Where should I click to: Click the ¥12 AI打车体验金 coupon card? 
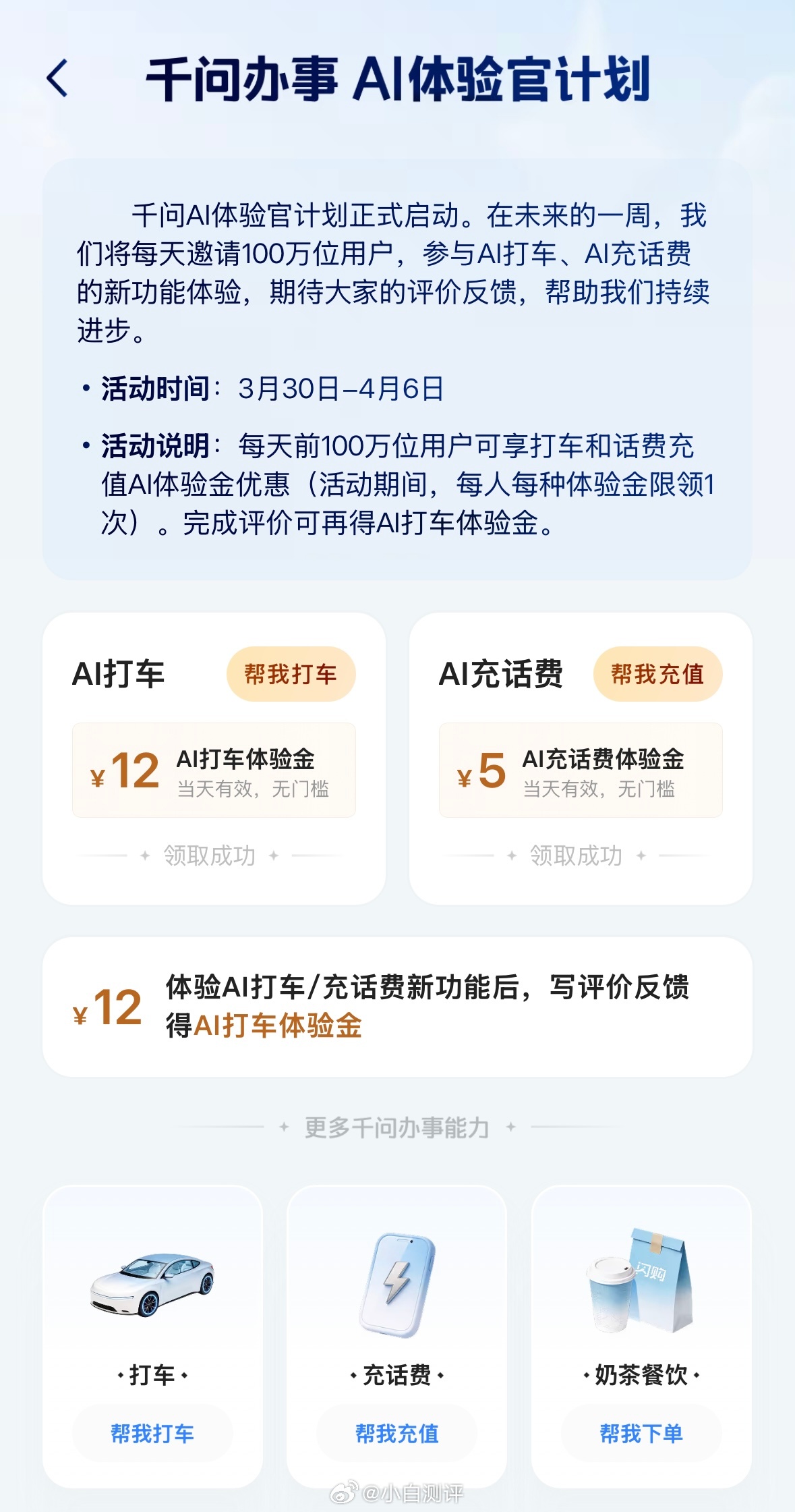214,769
